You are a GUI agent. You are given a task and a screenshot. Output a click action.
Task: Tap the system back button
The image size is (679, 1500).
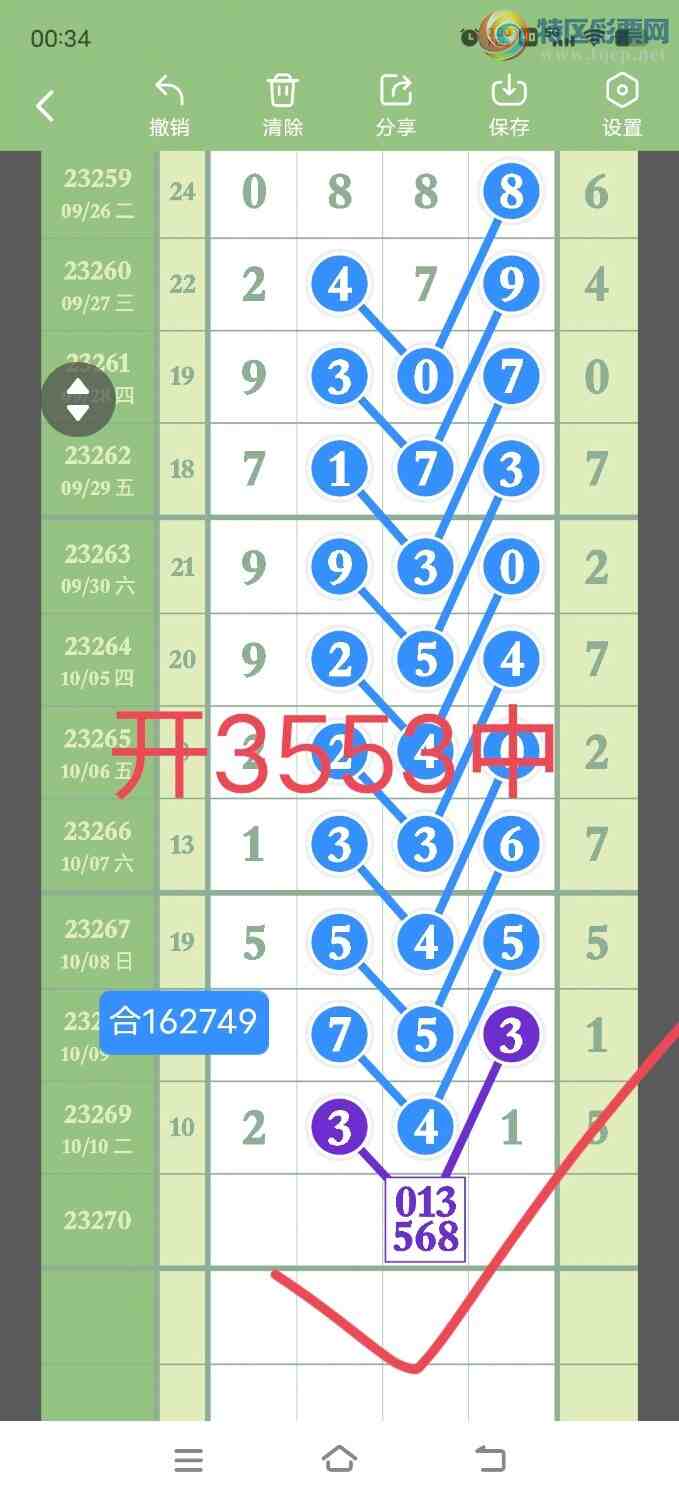click(490, 1459)
